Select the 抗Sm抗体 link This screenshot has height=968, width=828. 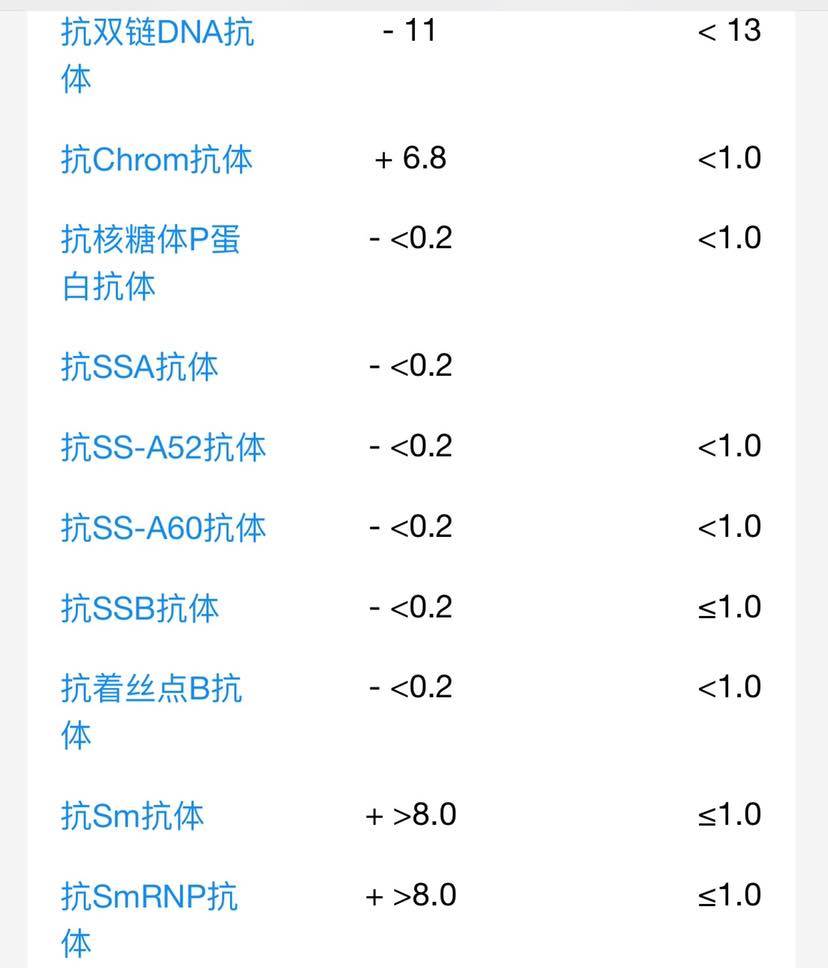click(132, 816)
